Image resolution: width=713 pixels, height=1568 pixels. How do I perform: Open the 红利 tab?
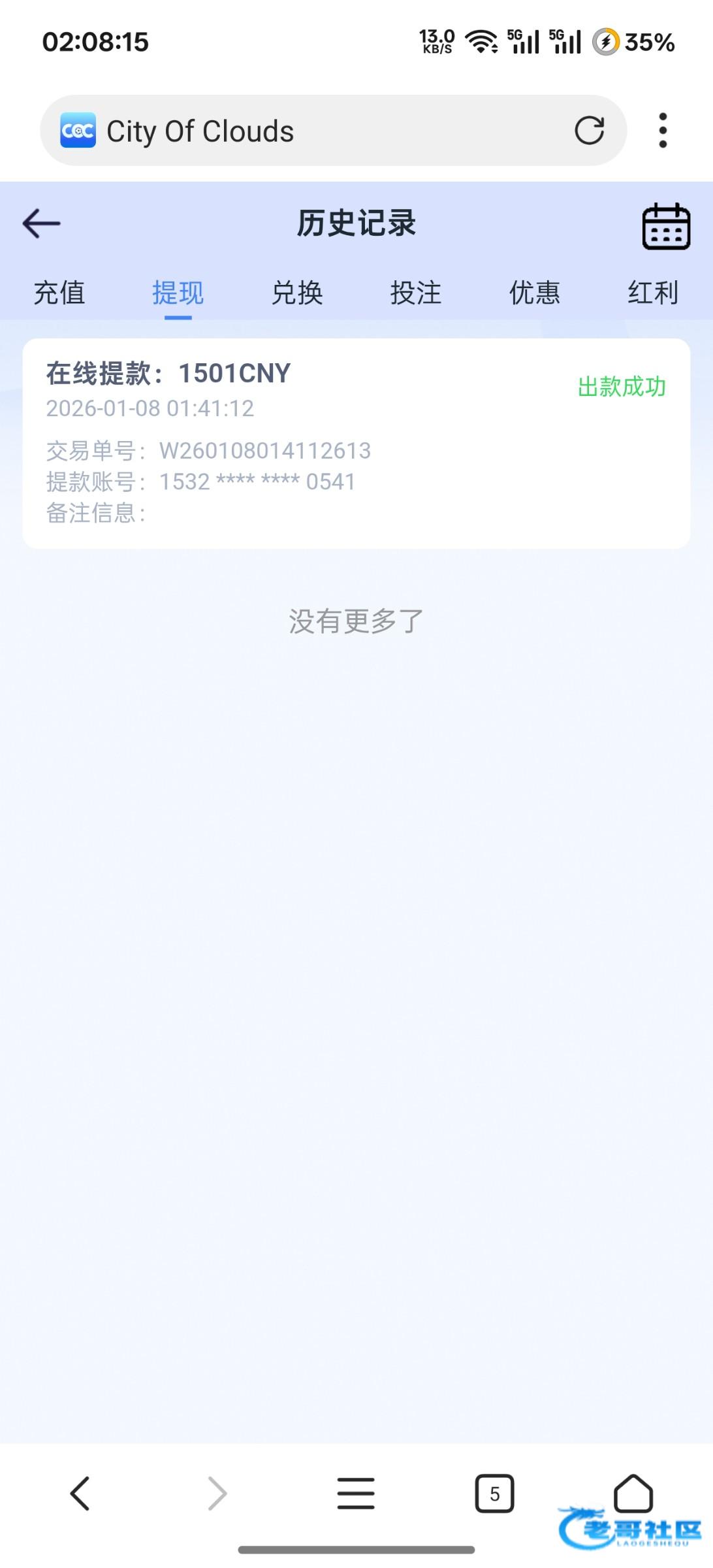653,293
